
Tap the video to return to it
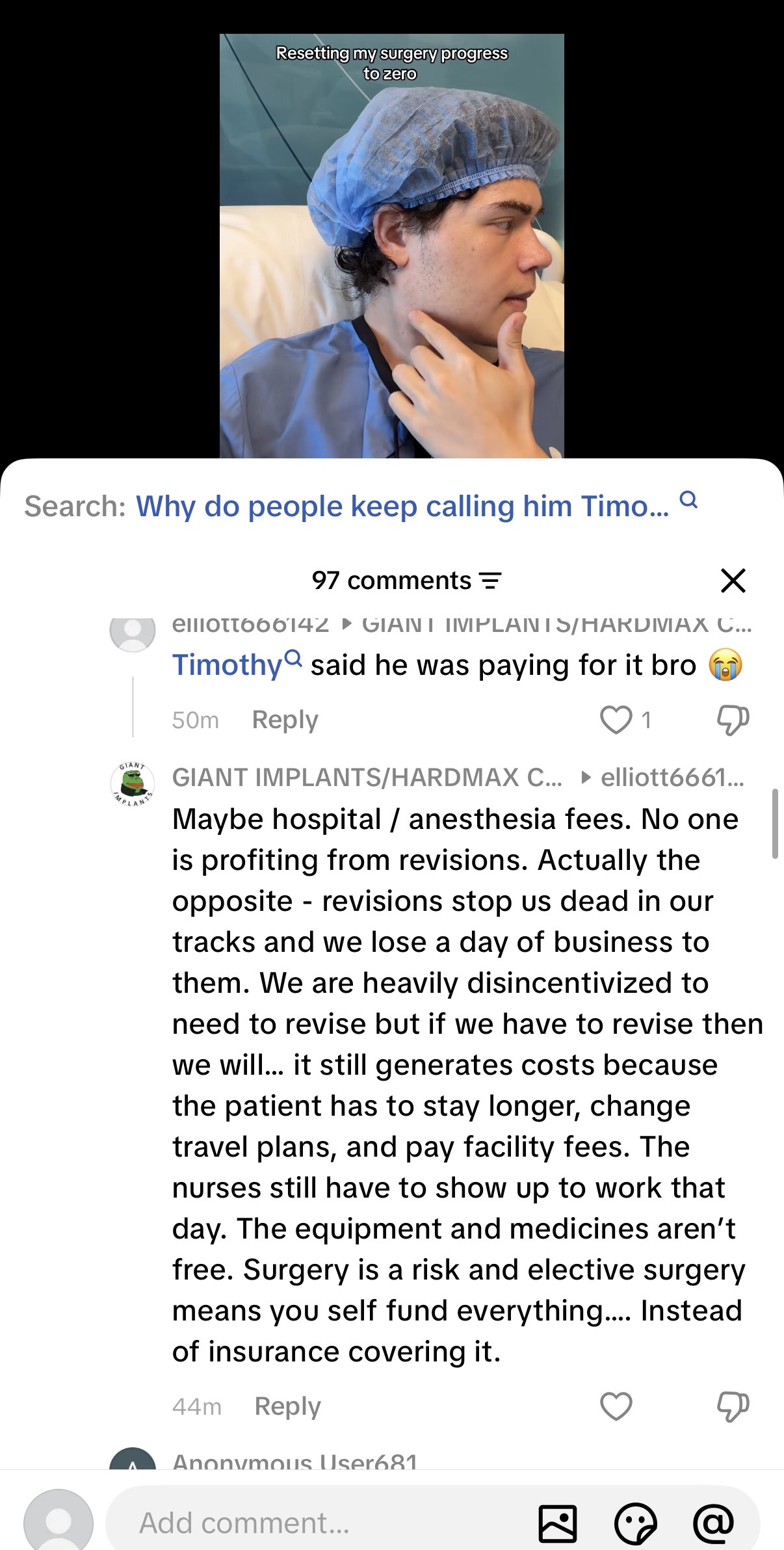(391, 246)
